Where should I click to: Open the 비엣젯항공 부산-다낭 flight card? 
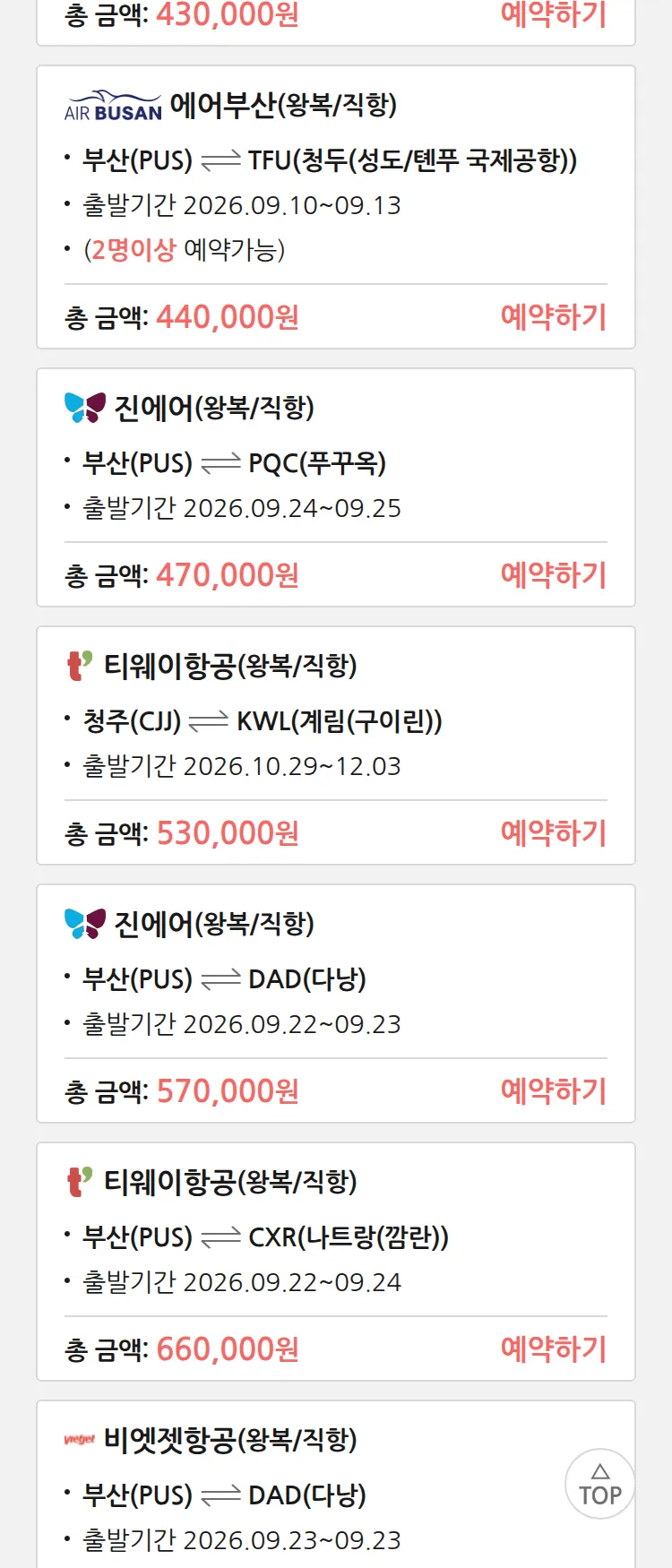pyautogui.click(x=336, y=1484)
